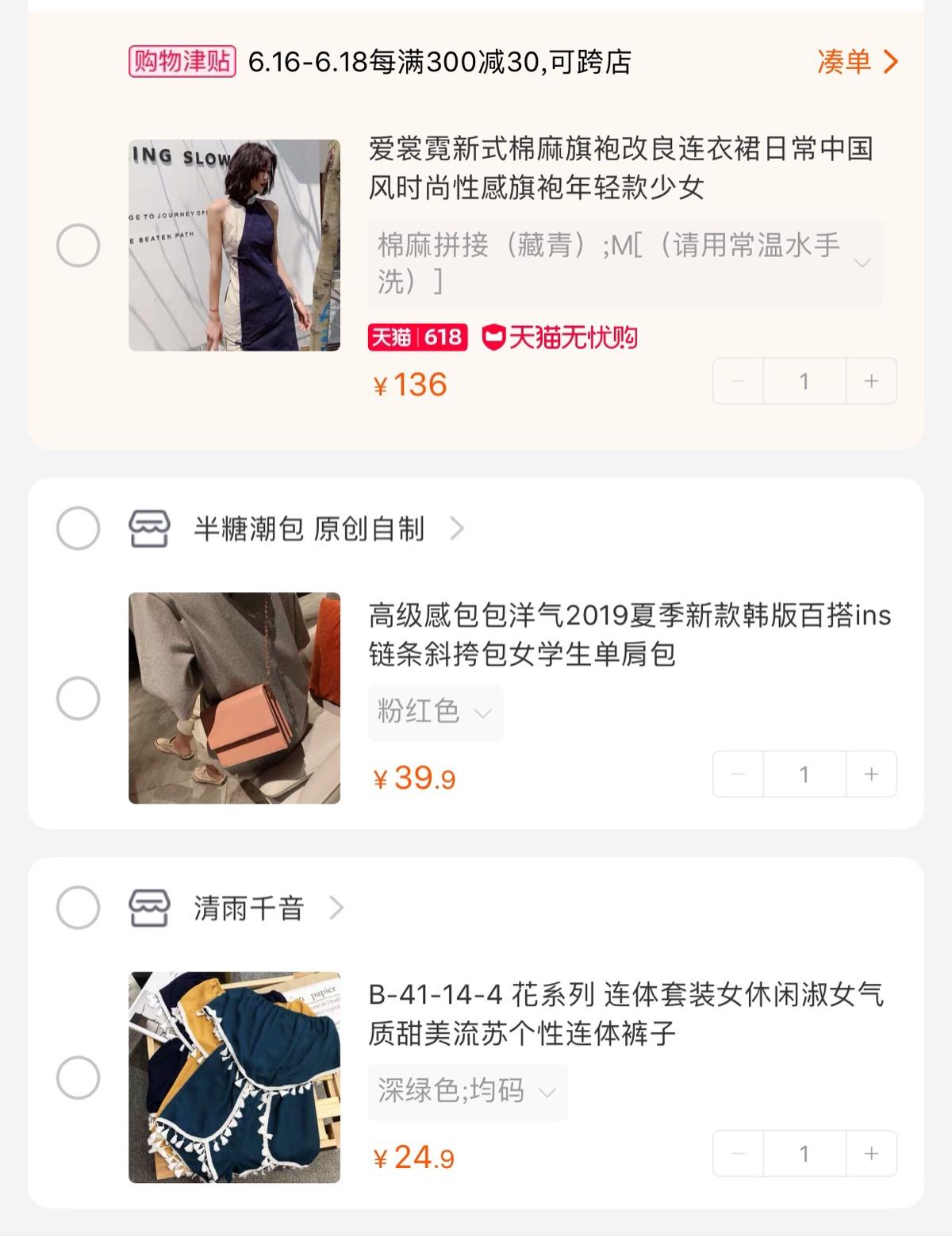The width and height of the screenshot is (952, 1237).
Task: Increase quantity of the ¥136 dress
Action: coord(871,382)
